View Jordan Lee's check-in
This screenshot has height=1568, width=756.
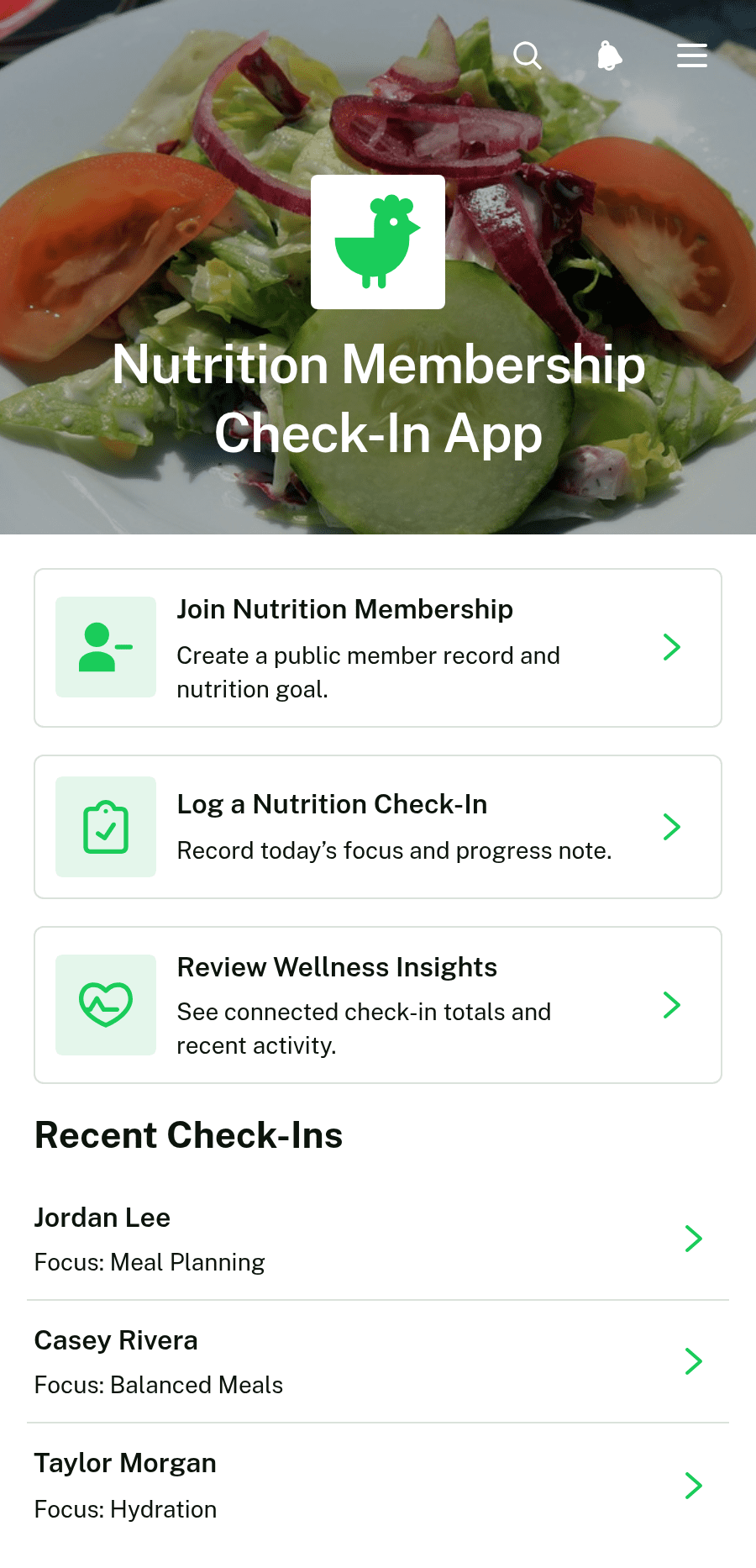pos(378,1239)
